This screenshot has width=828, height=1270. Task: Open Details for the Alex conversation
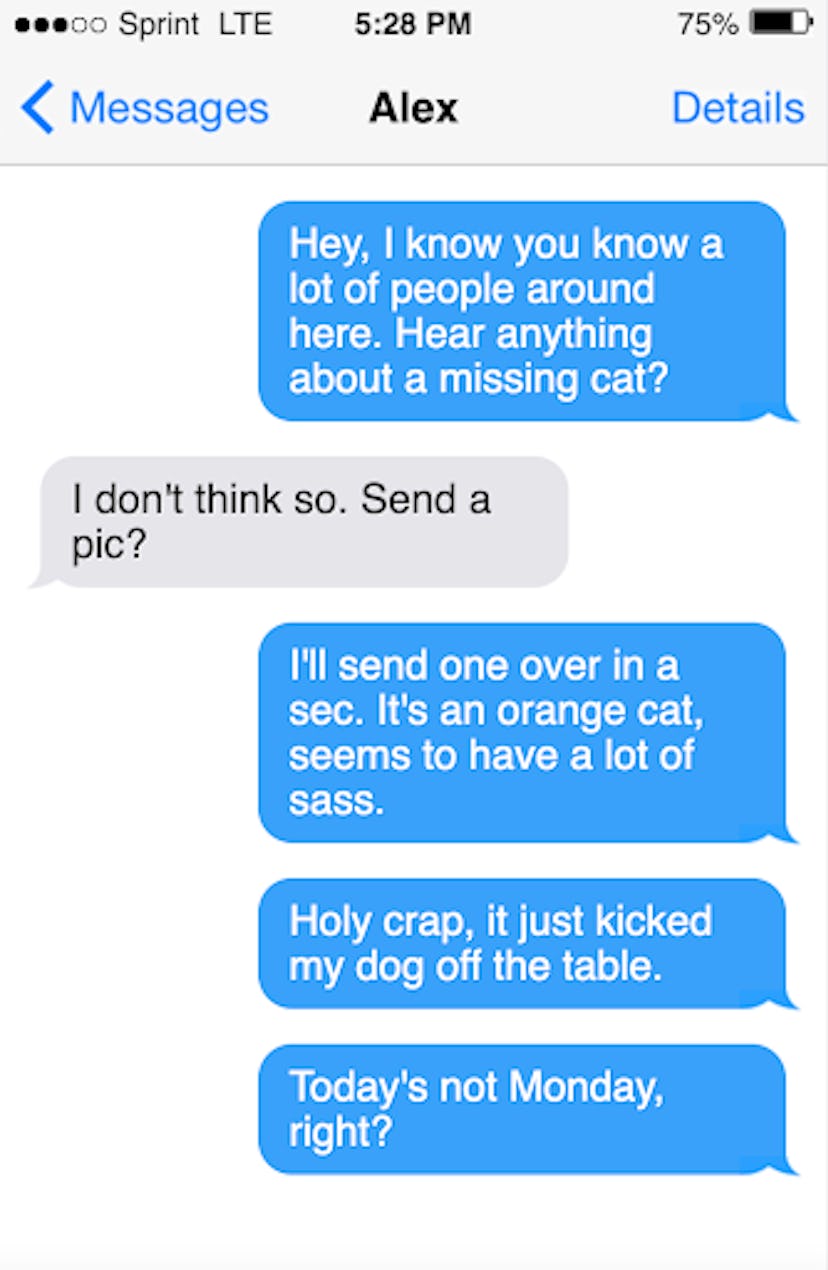[738, 108]
